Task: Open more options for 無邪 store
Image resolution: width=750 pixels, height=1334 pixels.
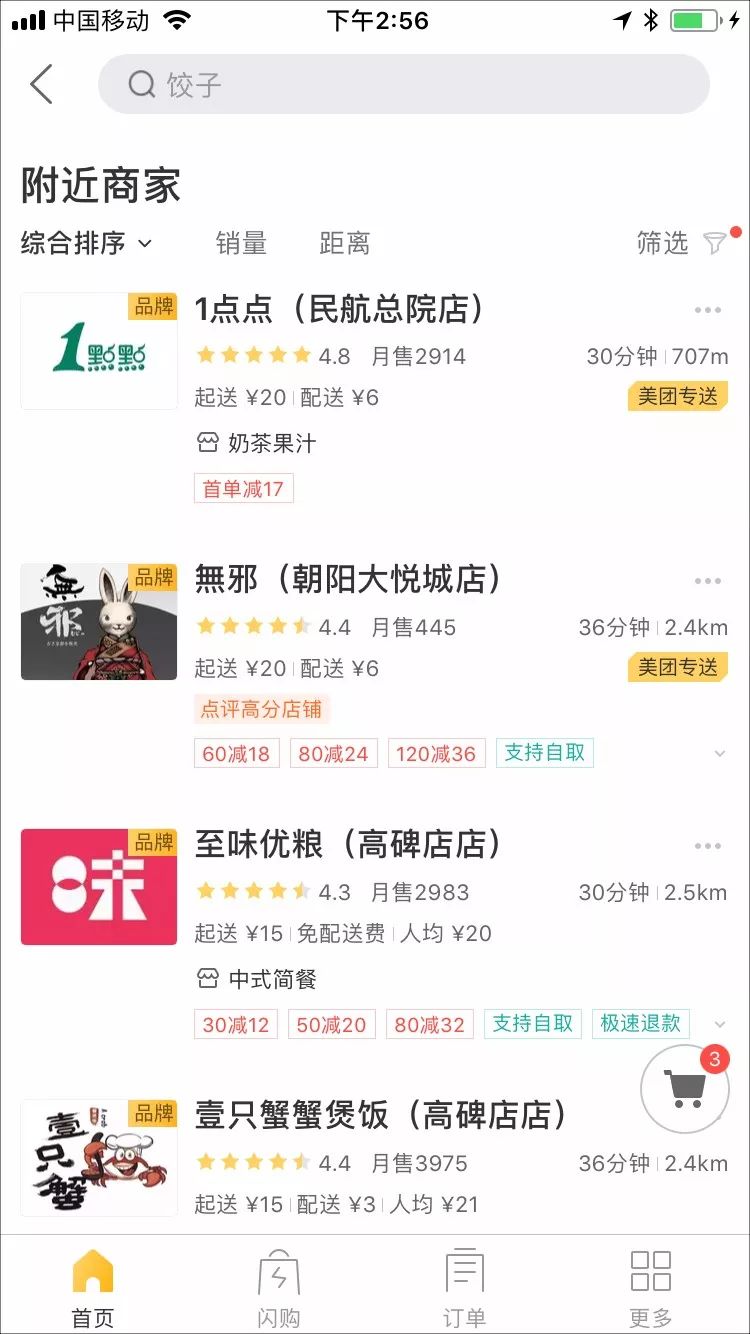Action: [x=707, y=581]
